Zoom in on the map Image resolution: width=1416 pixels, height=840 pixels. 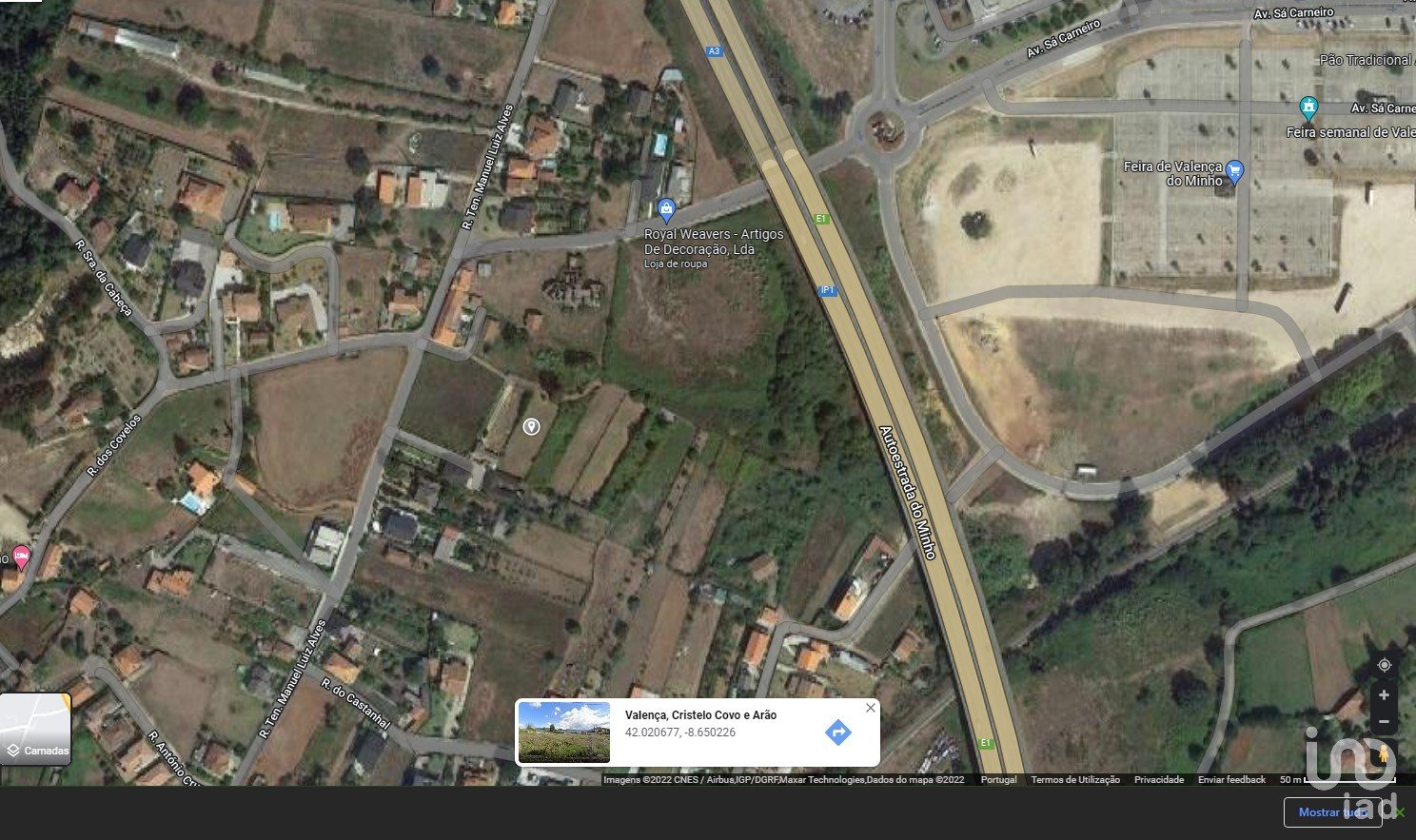[x=1384, y=695]
